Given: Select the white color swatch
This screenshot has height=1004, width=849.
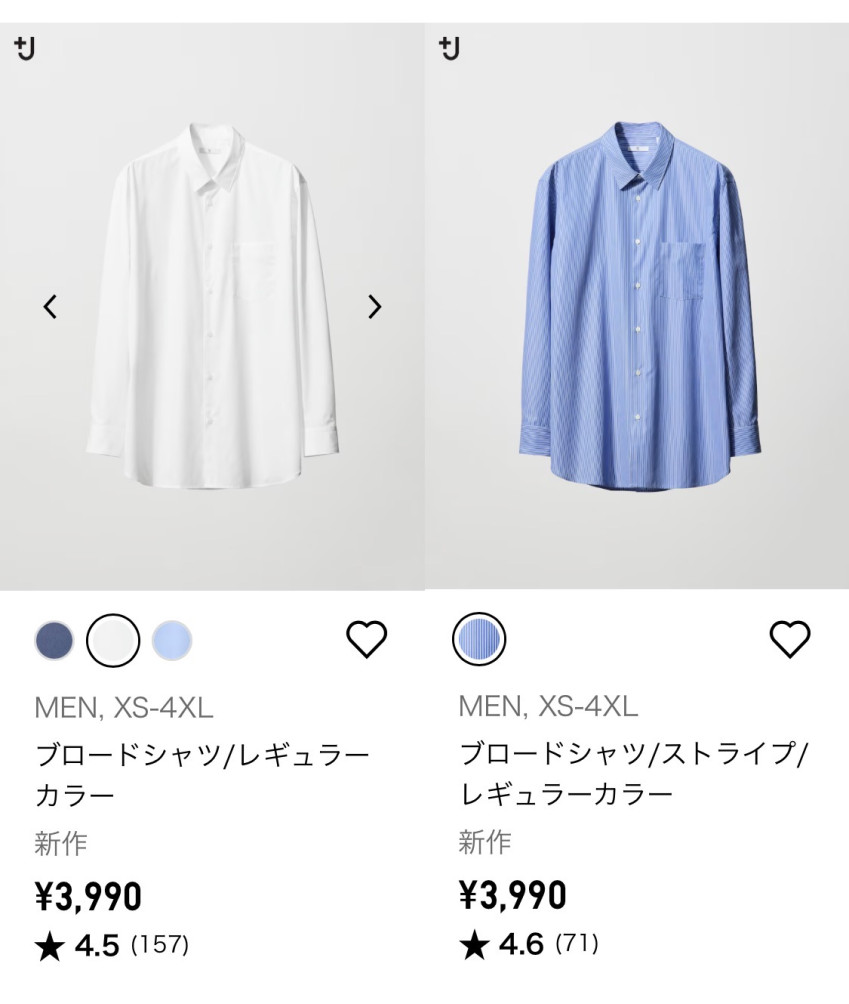Looking at the screenshot, I should click(113, 640).
